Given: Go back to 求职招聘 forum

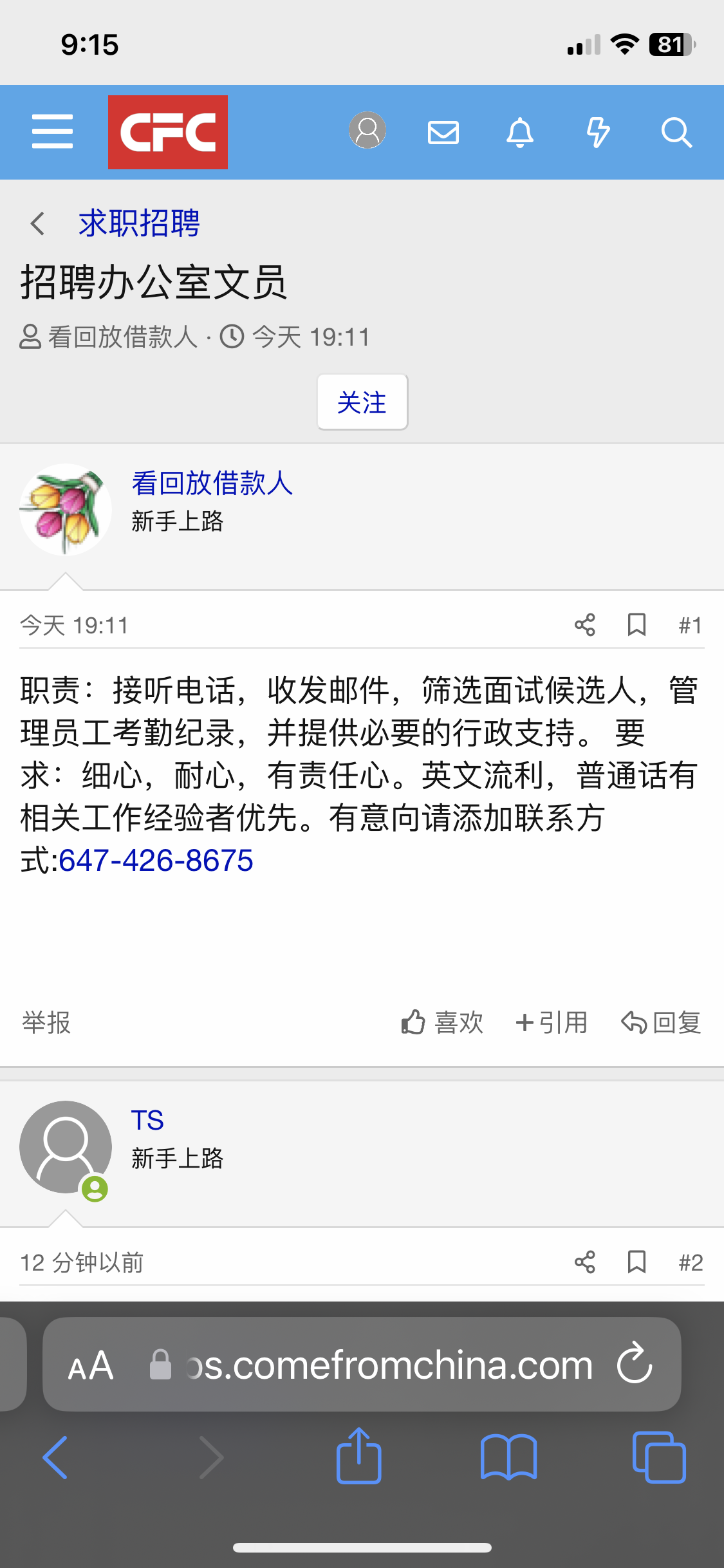Looking at the screenshot, I should (138, 223).
